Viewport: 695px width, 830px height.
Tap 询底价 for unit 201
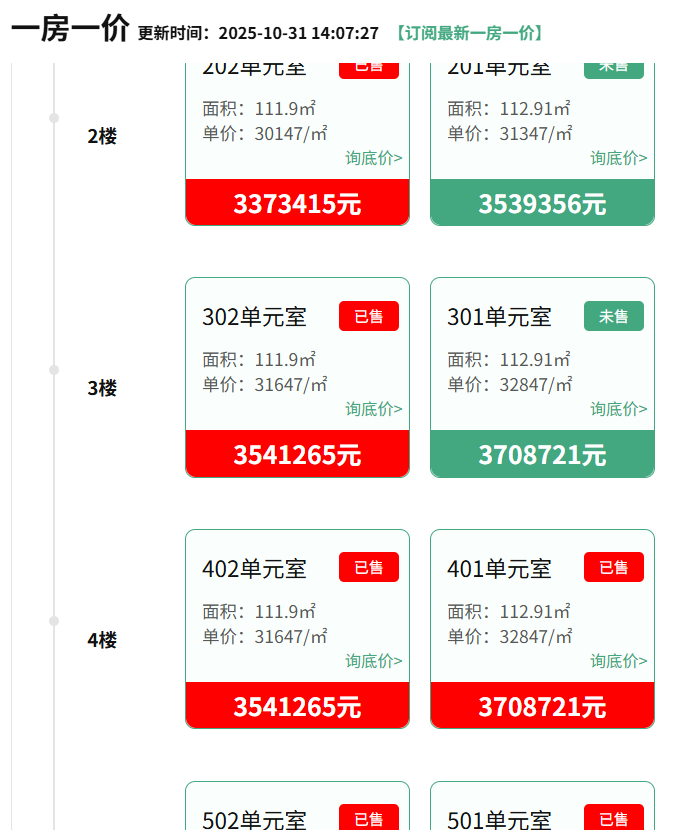[618, 158]
